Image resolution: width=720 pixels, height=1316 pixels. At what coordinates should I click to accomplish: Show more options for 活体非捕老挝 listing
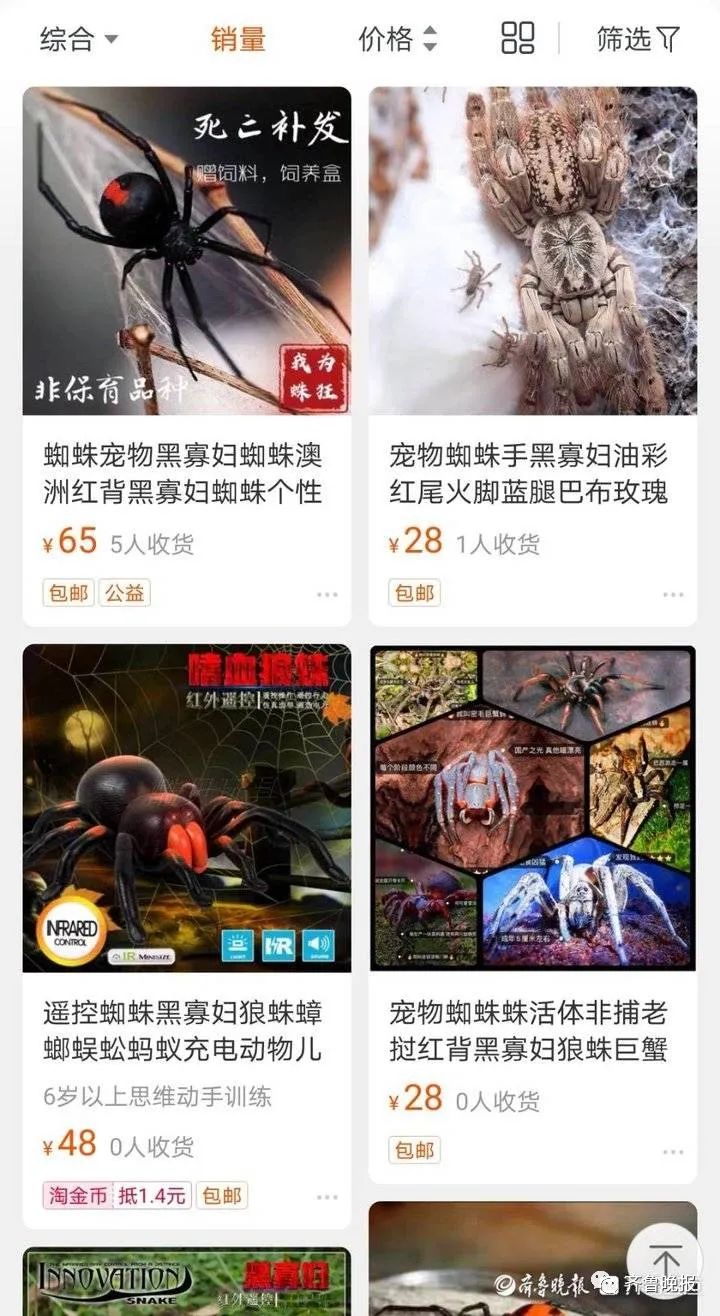pyautogui.click(x=673, y=1152)
